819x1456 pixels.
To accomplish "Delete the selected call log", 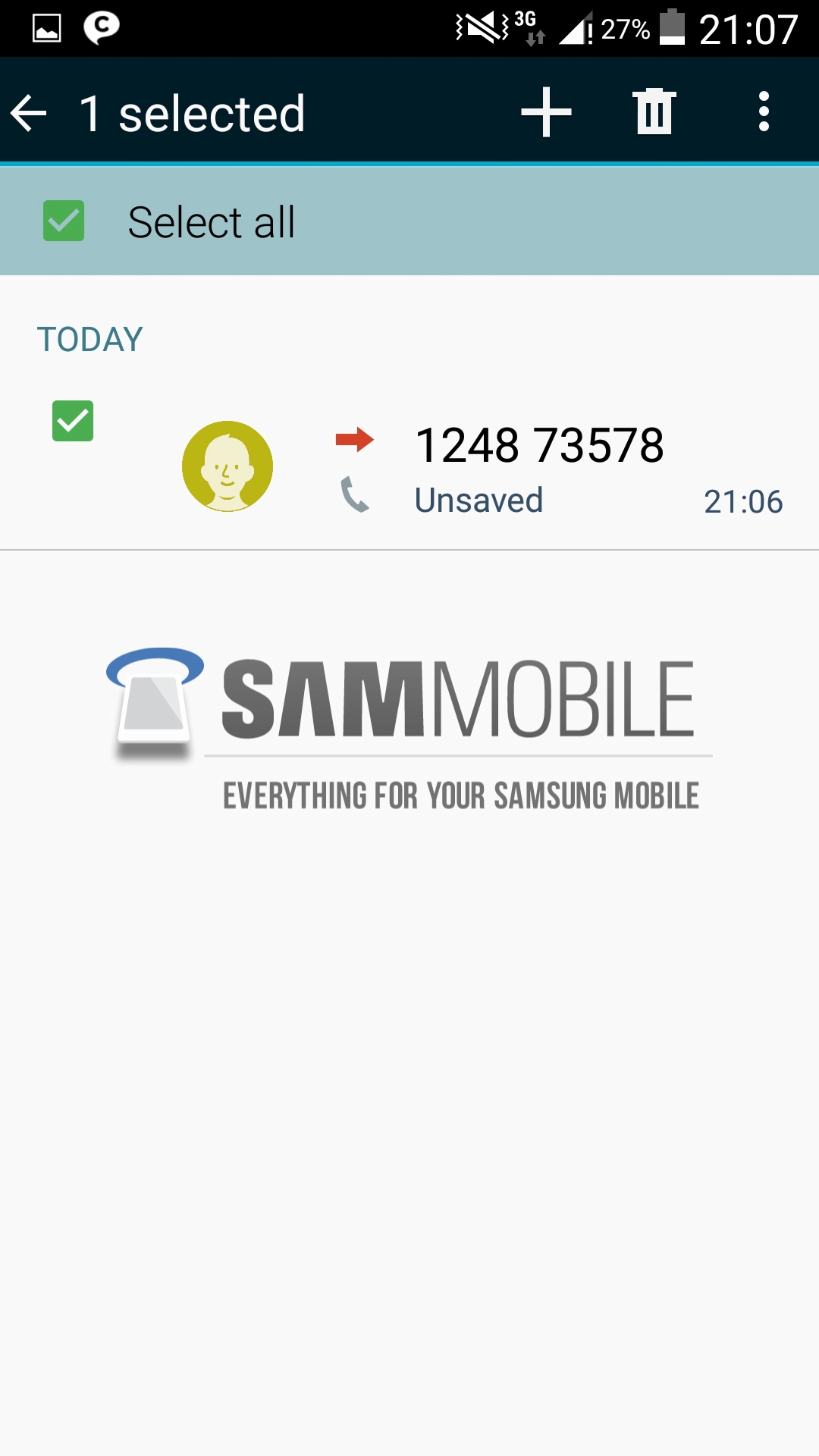I will [654, 112].
